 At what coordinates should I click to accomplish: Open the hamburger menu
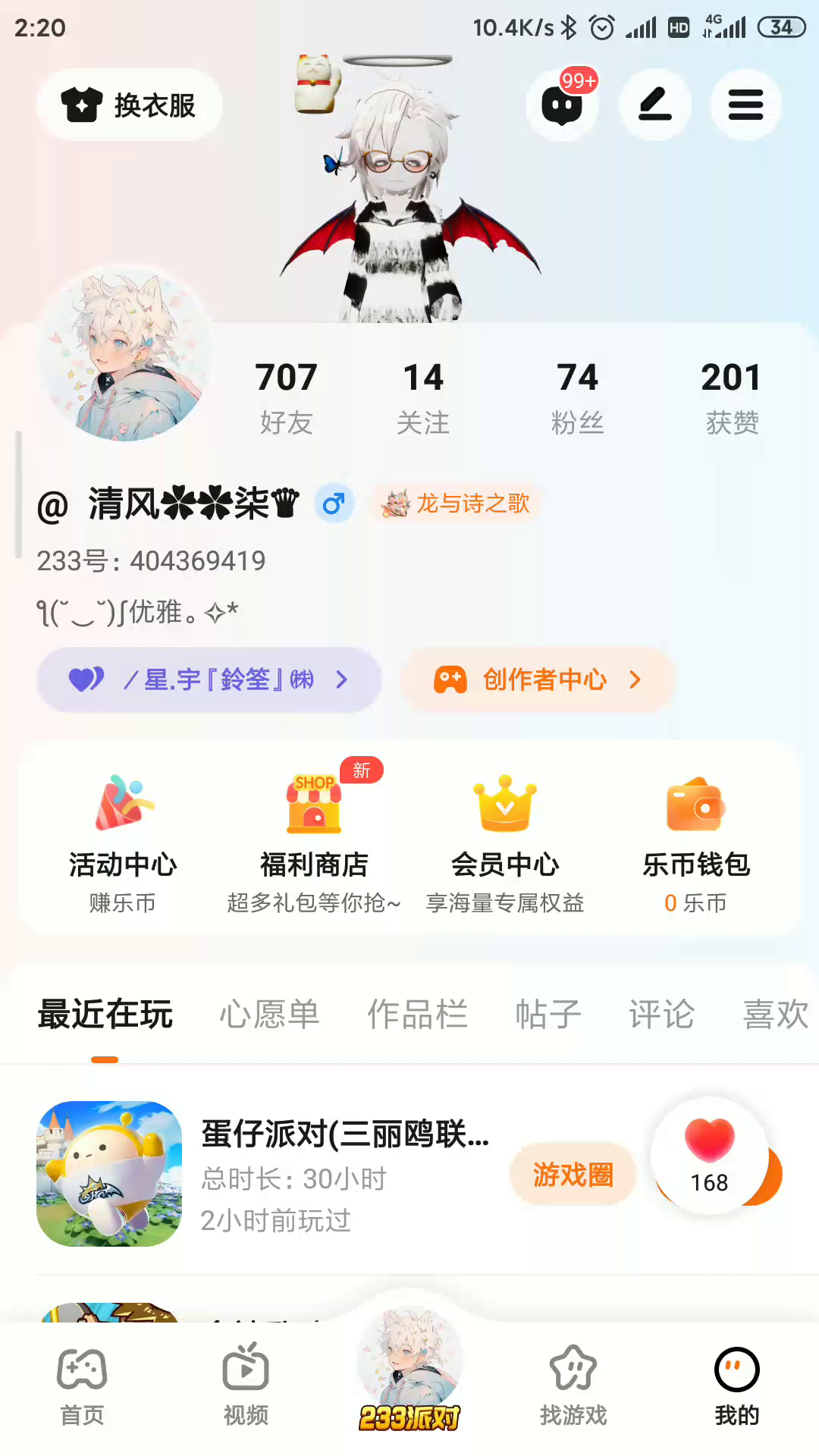pyautogui.click(x=745, y=105)
